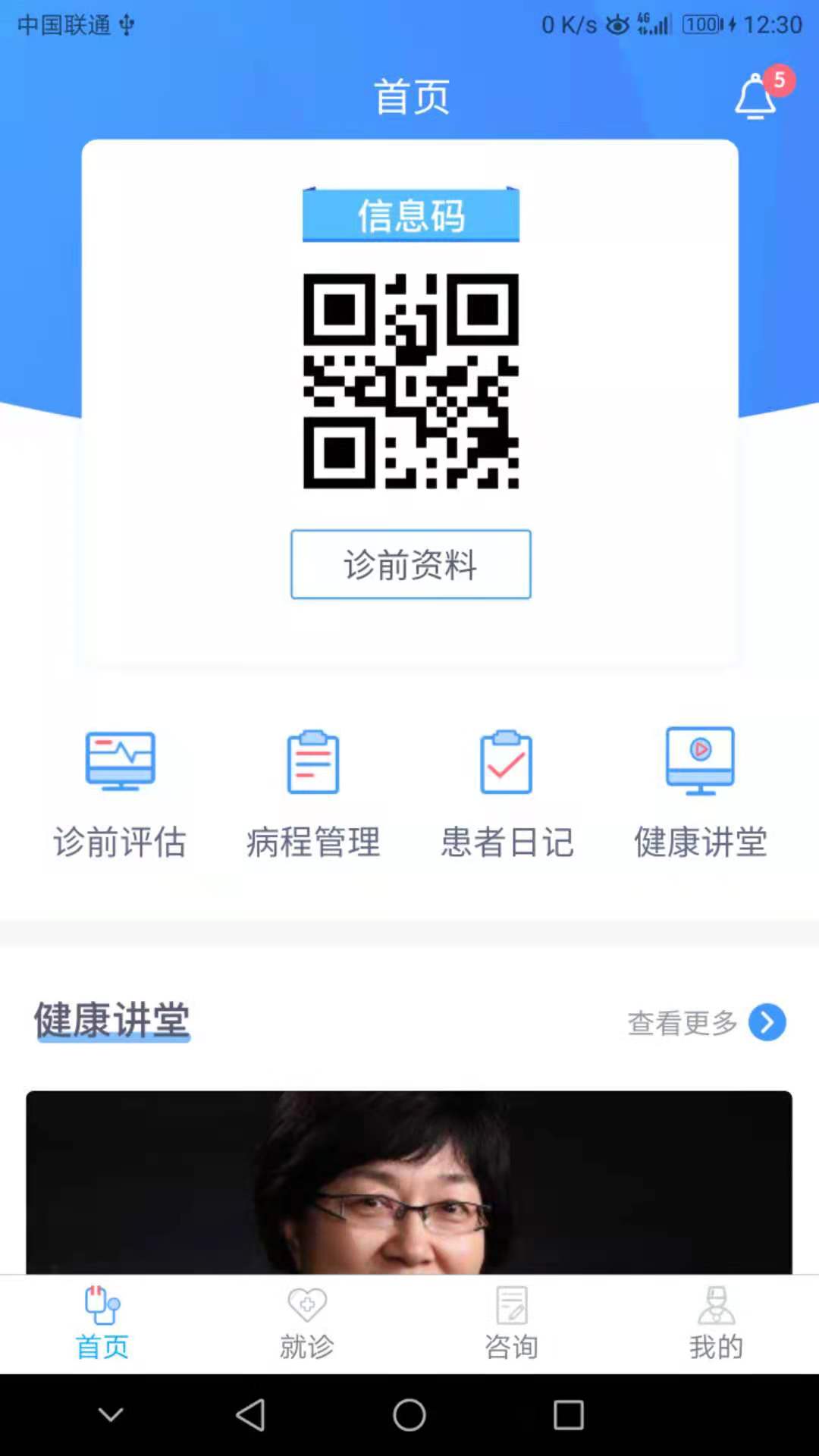Open 病程管理 shortcut

pyautogui.click(x=313, y=792)
